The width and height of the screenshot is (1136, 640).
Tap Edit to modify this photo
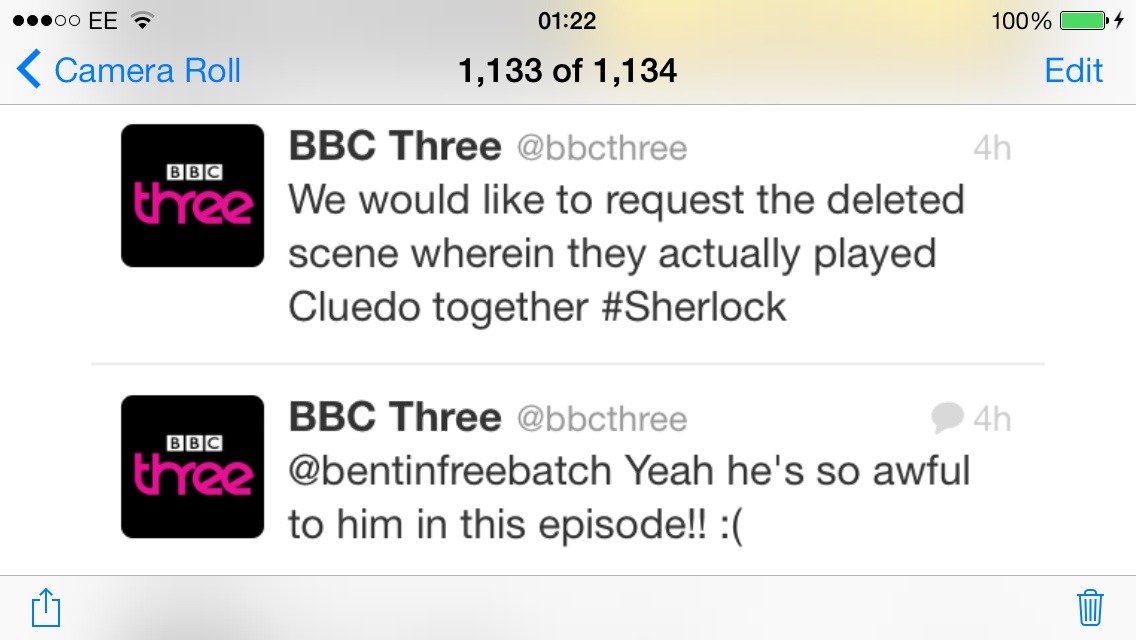[x=1073, y=71]
